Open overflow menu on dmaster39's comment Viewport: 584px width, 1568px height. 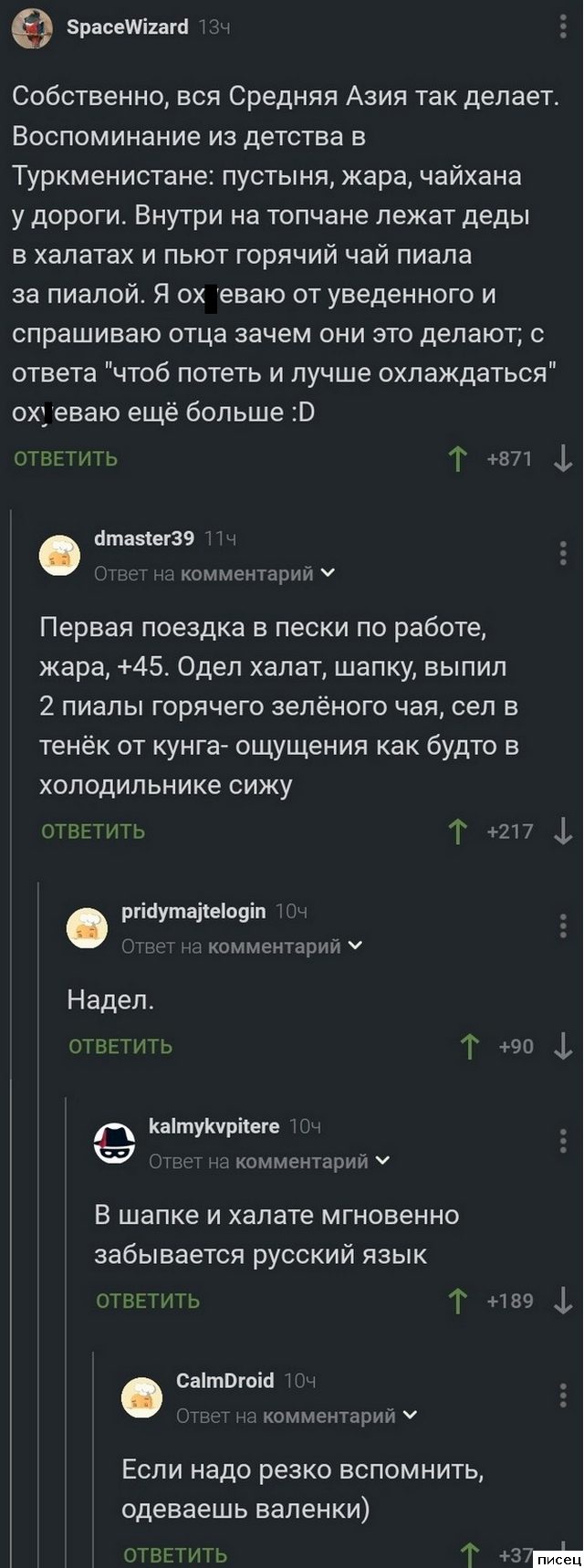coord(562,552)
